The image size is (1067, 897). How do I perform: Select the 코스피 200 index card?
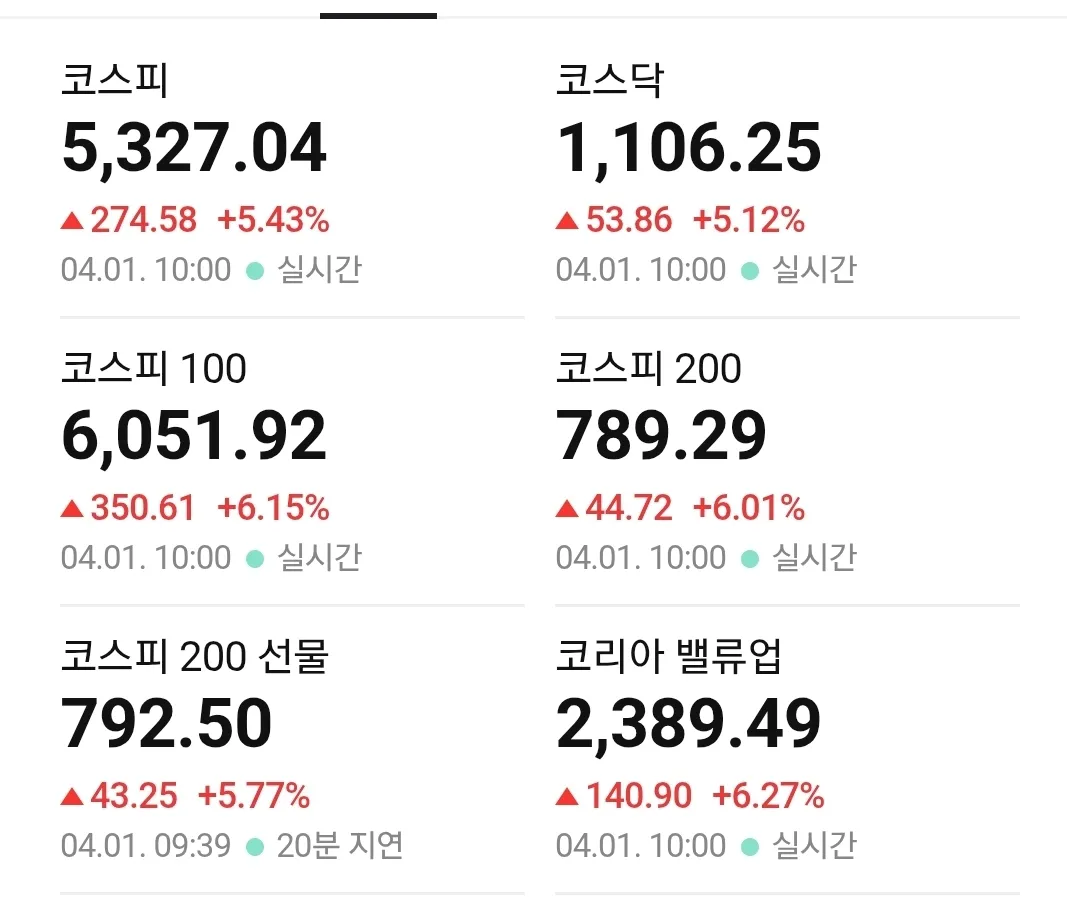pos(787,462)
